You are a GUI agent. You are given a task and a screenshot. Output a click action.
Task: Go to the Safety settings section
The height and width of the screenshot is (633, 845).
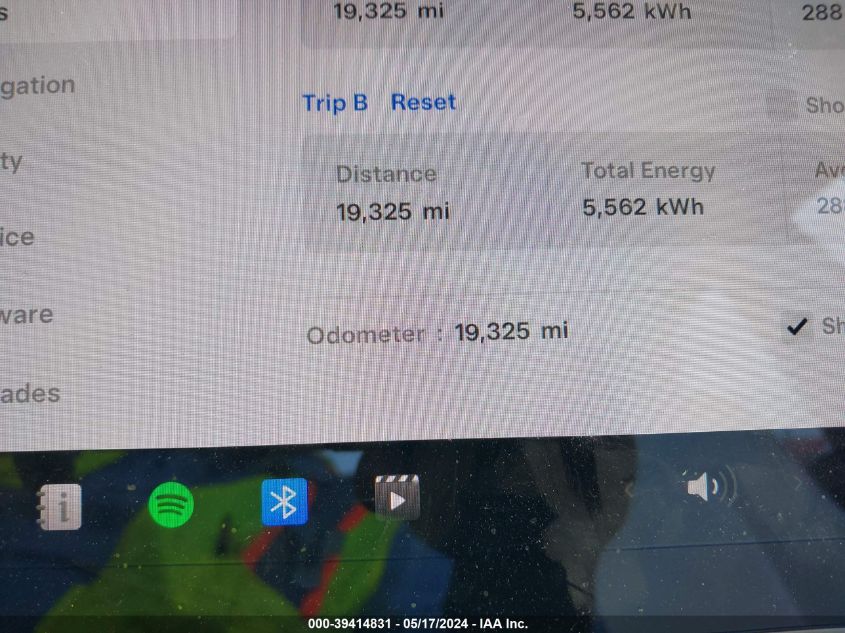click(12, 162)
